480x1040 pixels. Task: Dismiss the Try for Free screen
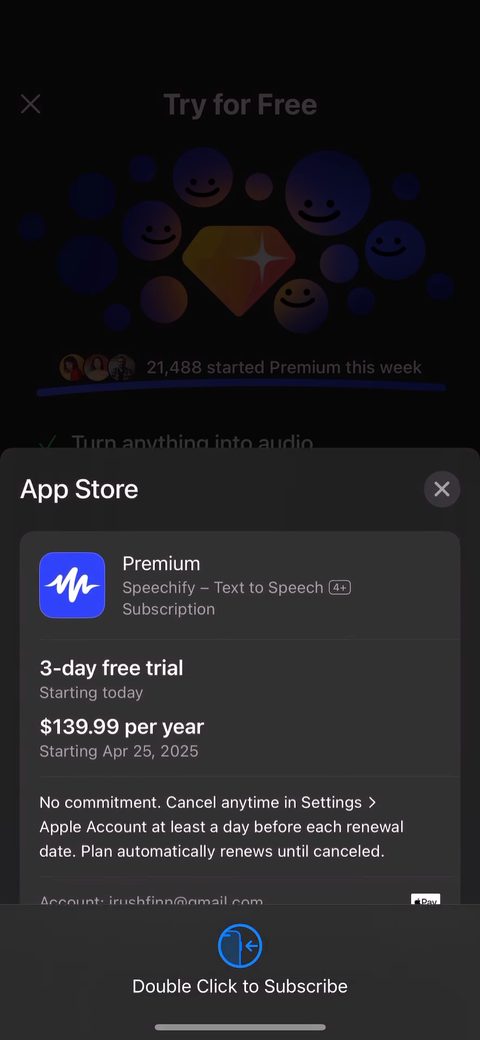(x=30, y=104)
